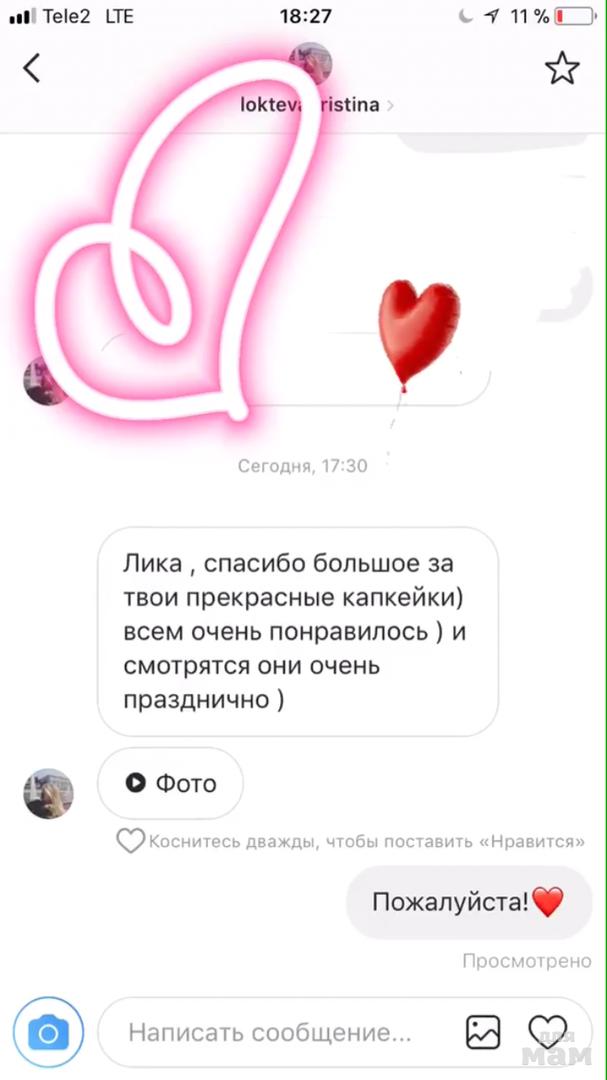Image resolution: width=607 pixels, height=1080 pixels.
Task: Focus the Написать сообщение text field
Action: tap(270, 1031)
